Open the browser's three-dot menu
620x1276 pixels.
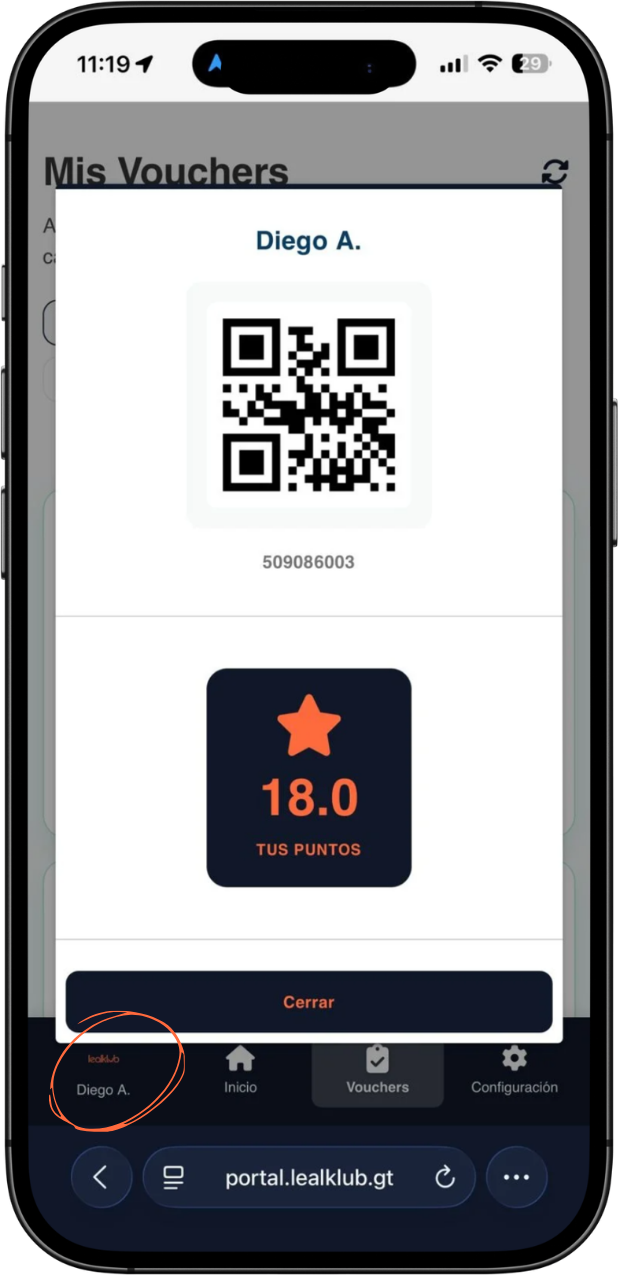pyautogui.click(x=516, y=1177)
